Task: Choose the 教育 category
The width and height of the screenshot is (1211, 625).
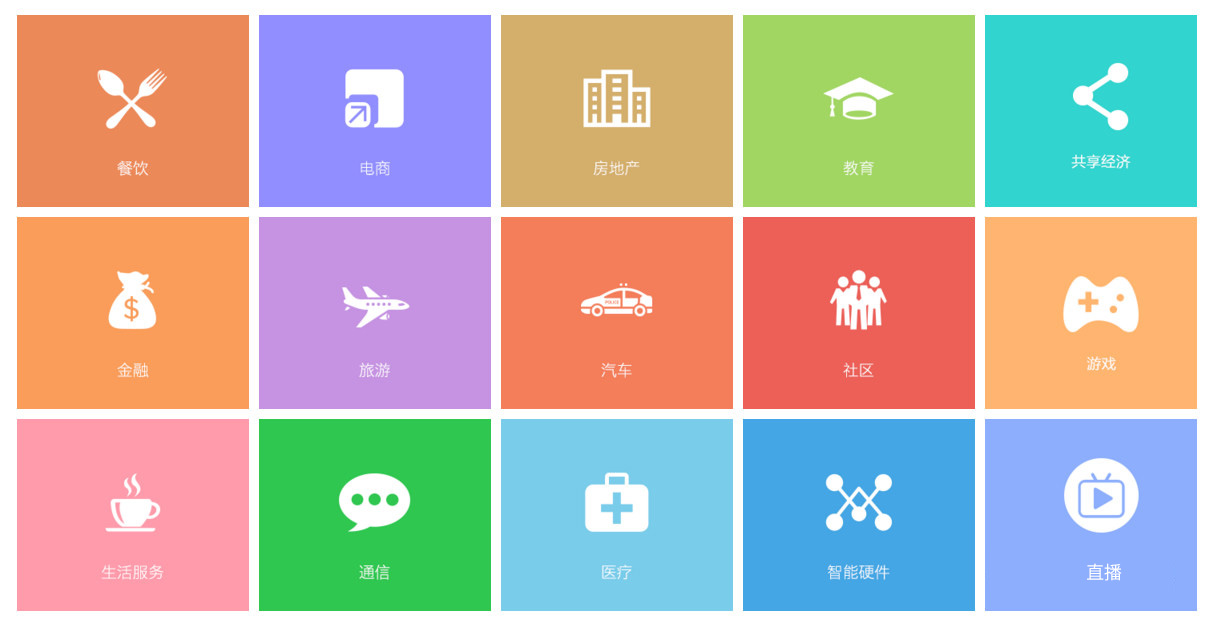Action: point(859,111)
